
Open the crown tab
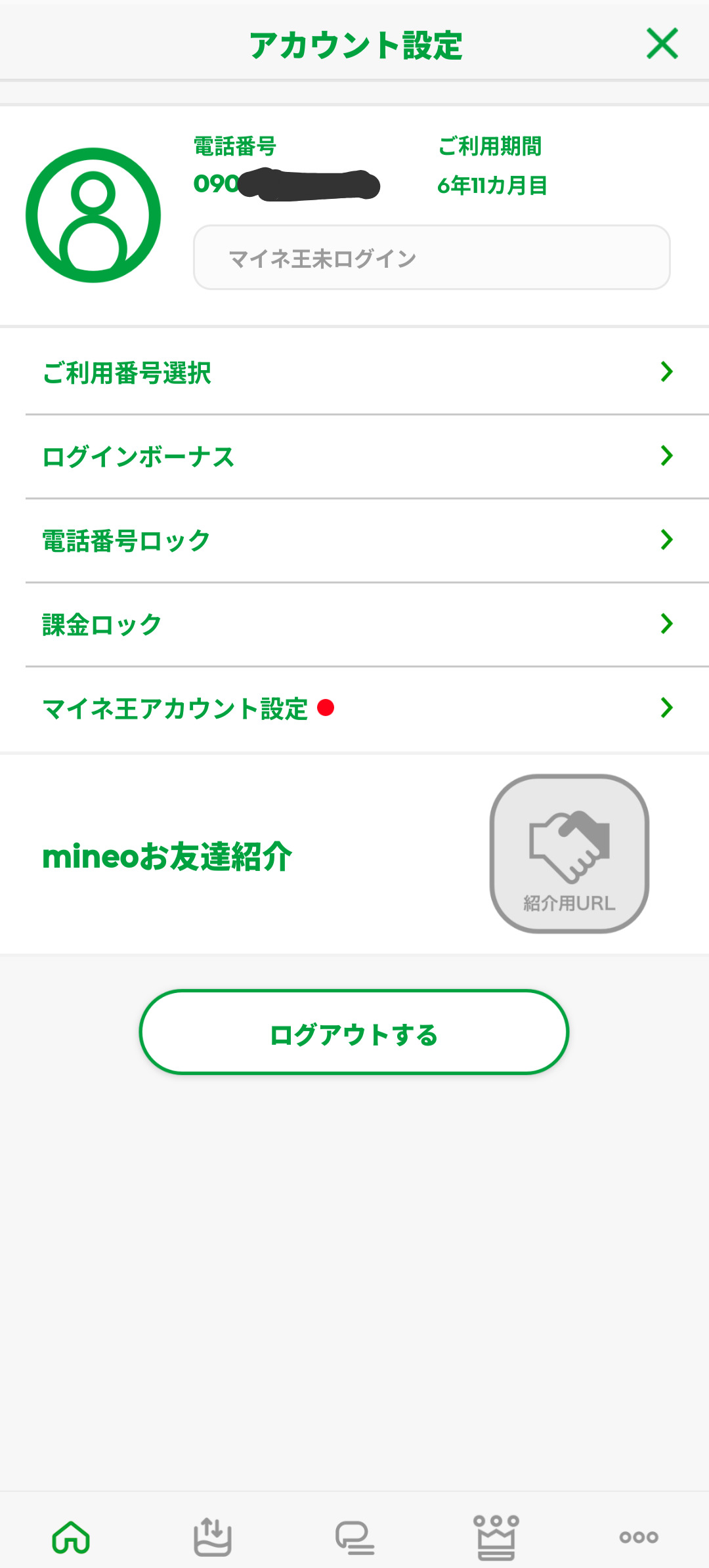coord(496,1536)
